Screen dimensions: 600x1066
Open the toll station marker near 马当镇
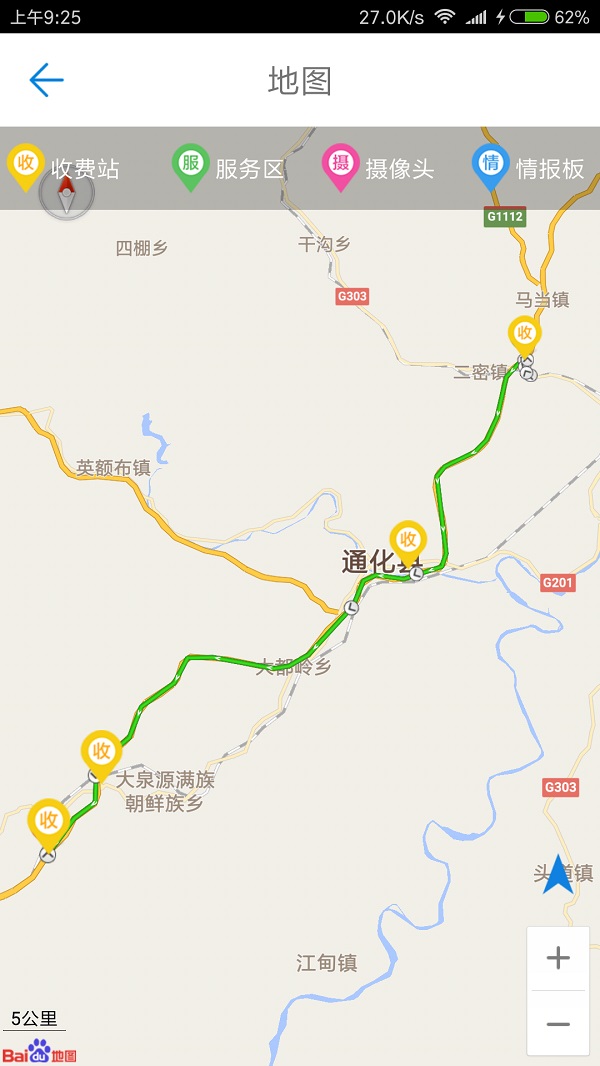525,334
